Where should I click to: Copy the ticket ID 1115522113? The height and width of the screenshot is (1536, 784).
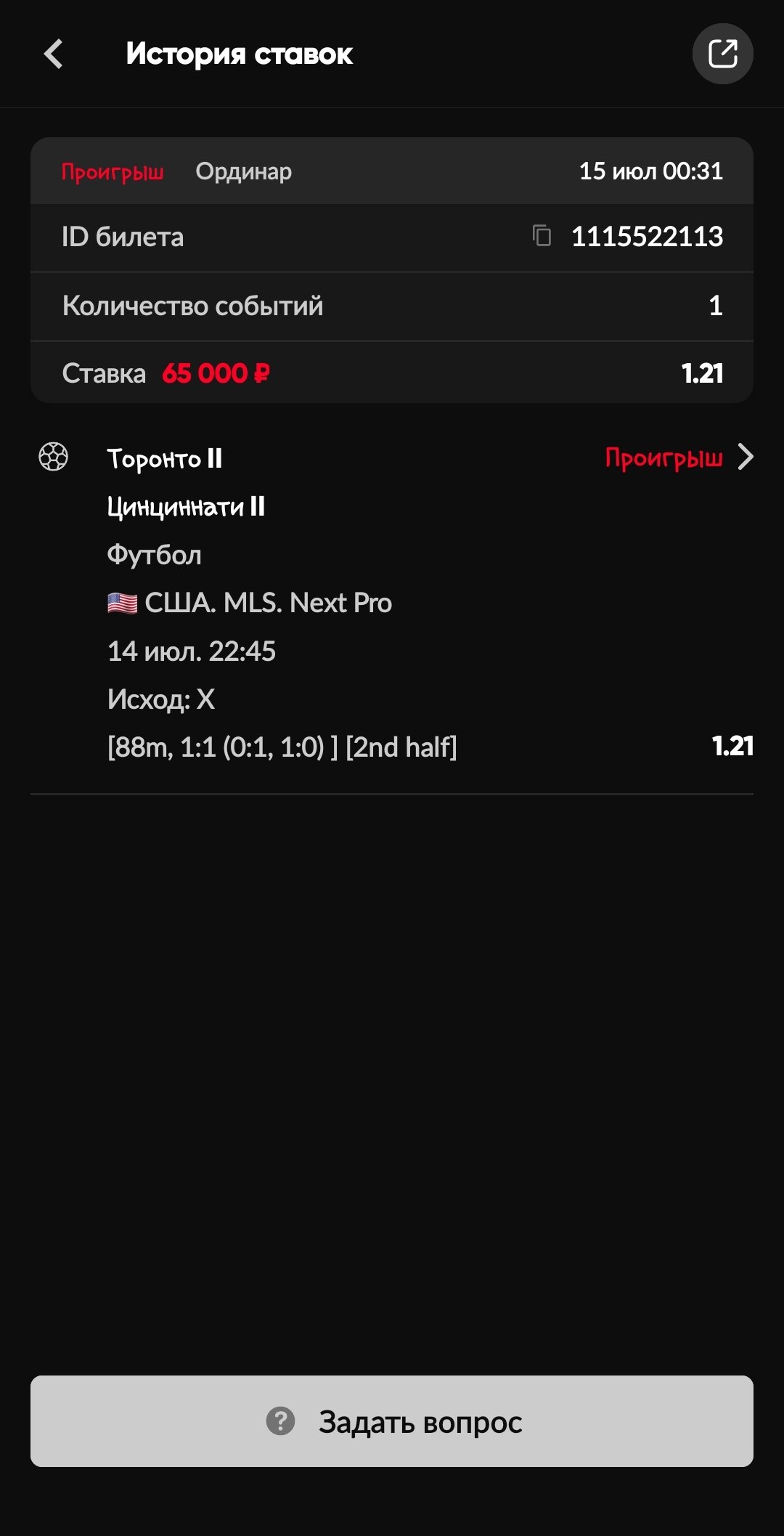542,236
